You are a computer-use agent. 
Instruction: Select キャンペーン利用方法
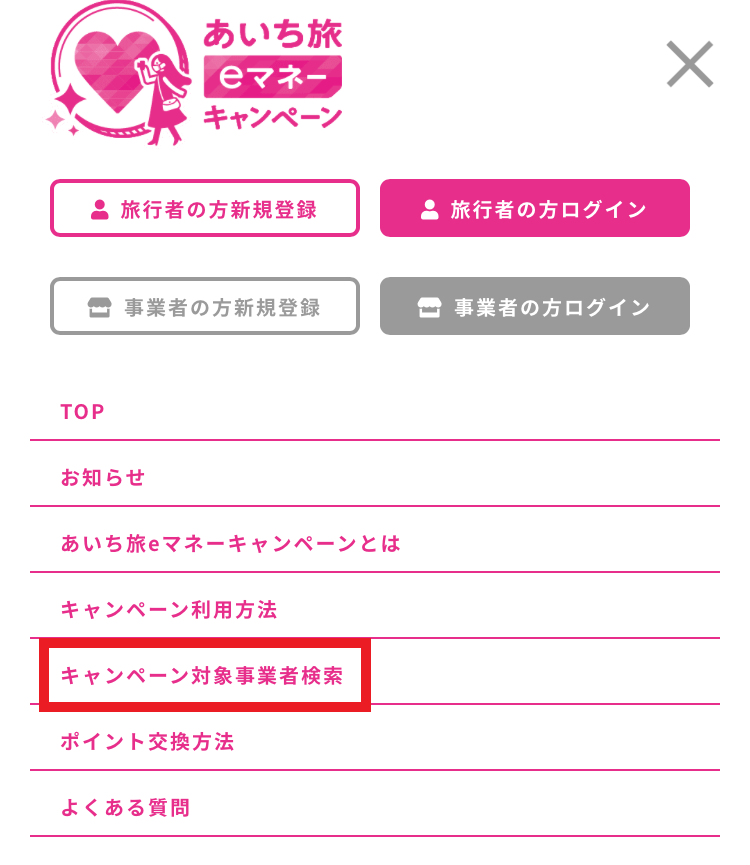pos(169,610)
